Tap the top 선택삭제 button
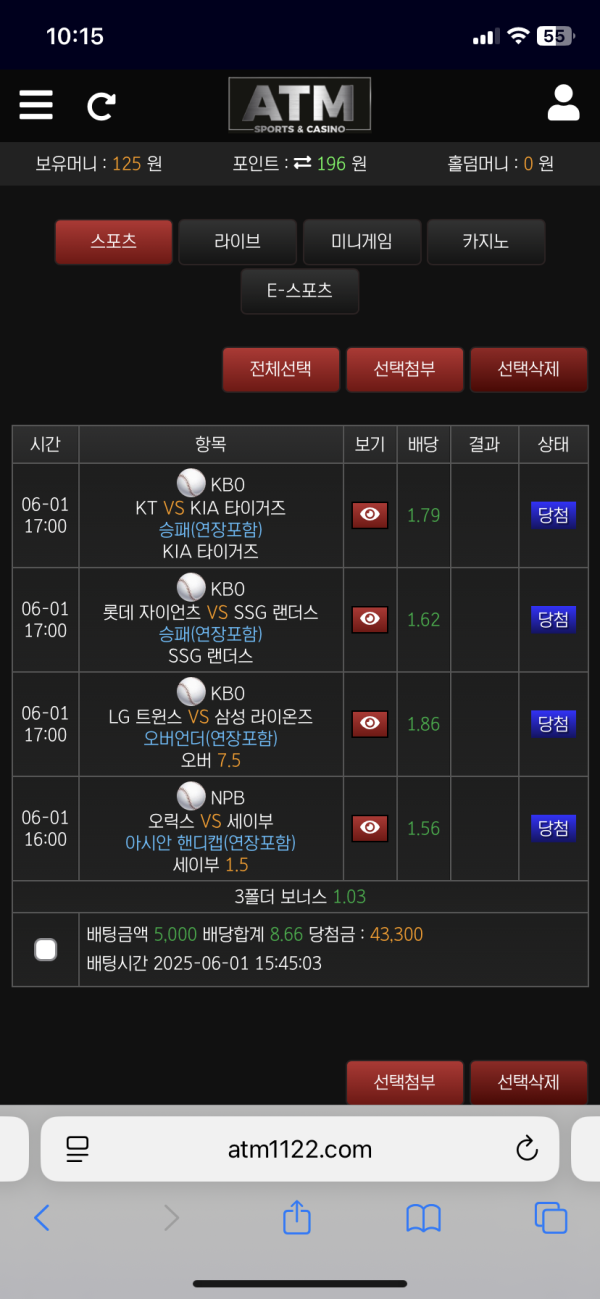 pyautogui.click(x=528, y=369)
